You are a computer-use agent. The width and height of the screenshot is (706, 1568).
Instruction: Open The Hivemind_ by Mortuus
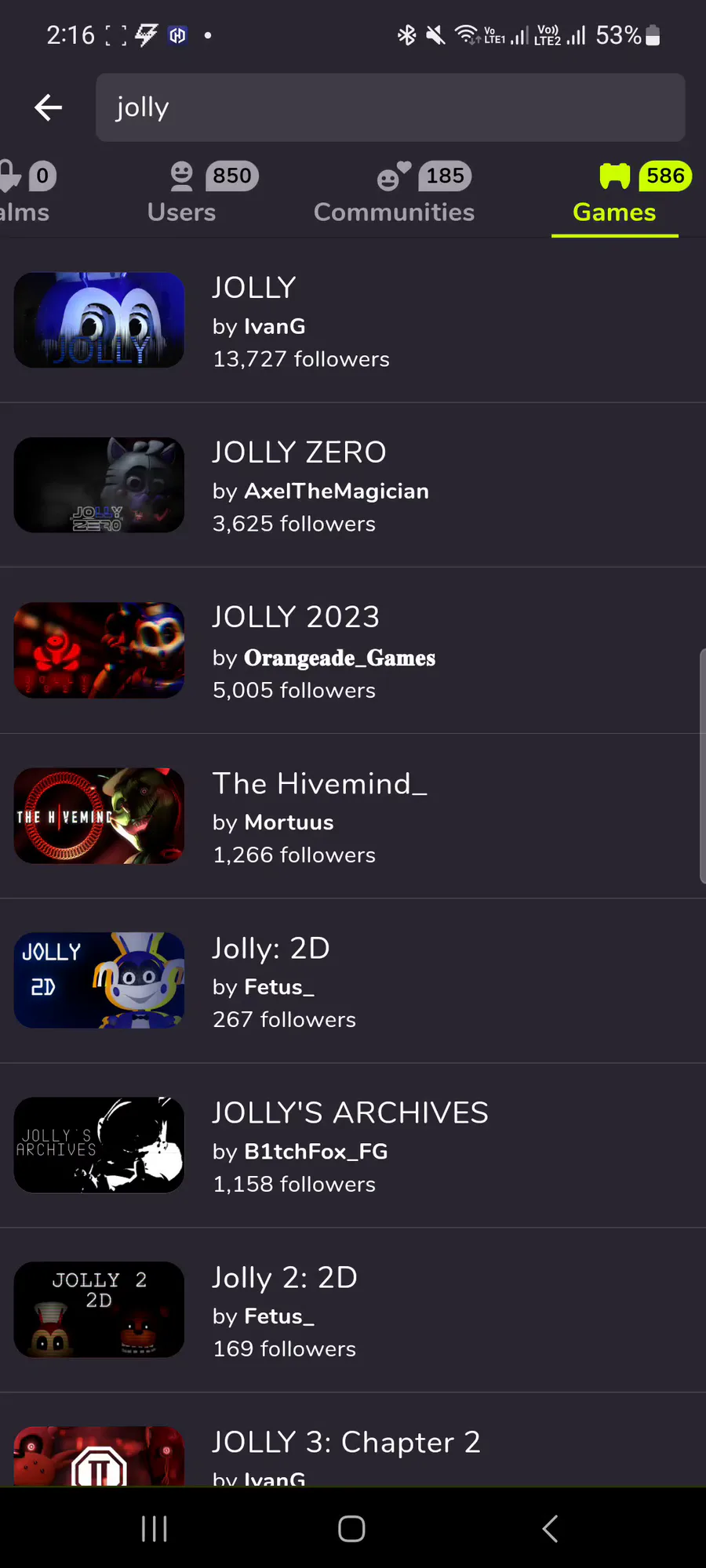tap(353, 816)
